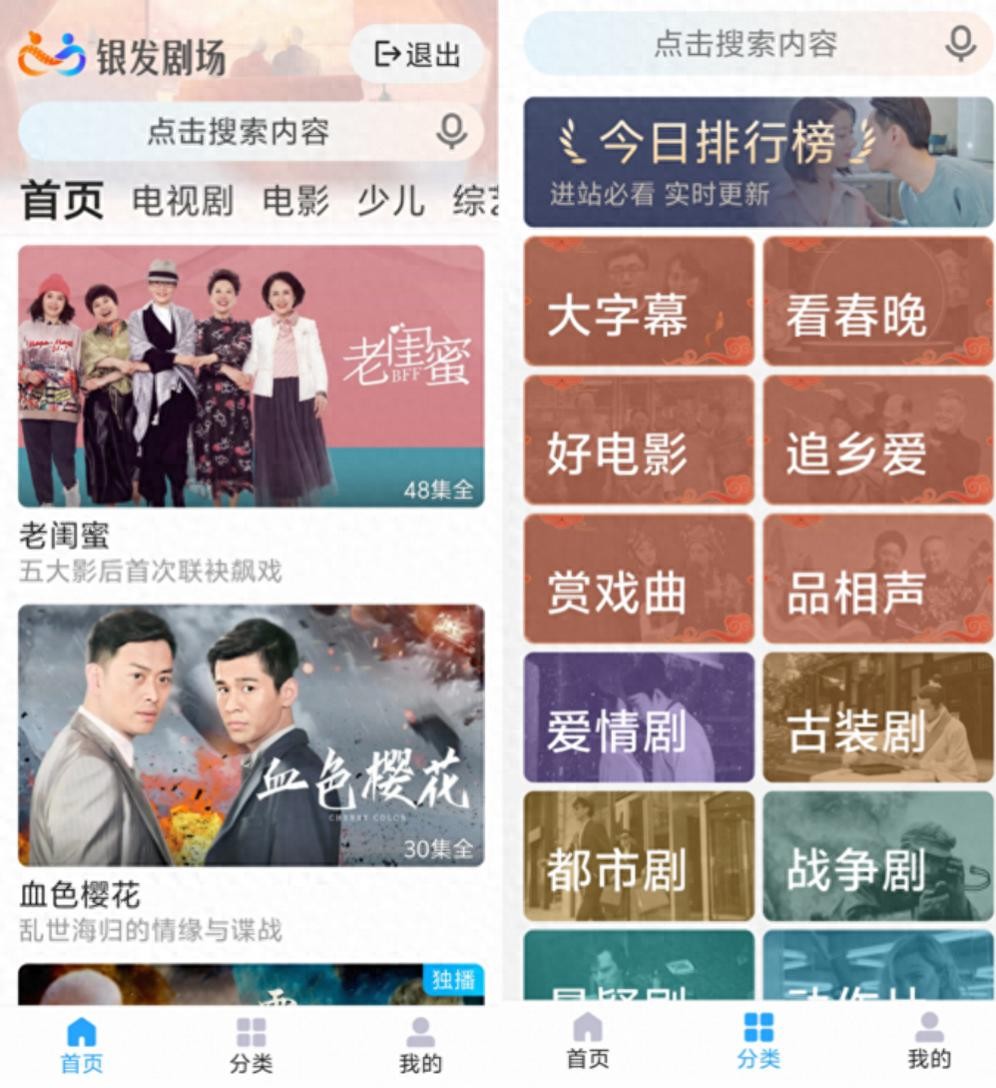Image resolution: width=996 pixels, height=1088 pixels.
Task: Browse the 爱情剧 category
Action: pos(639,718)
